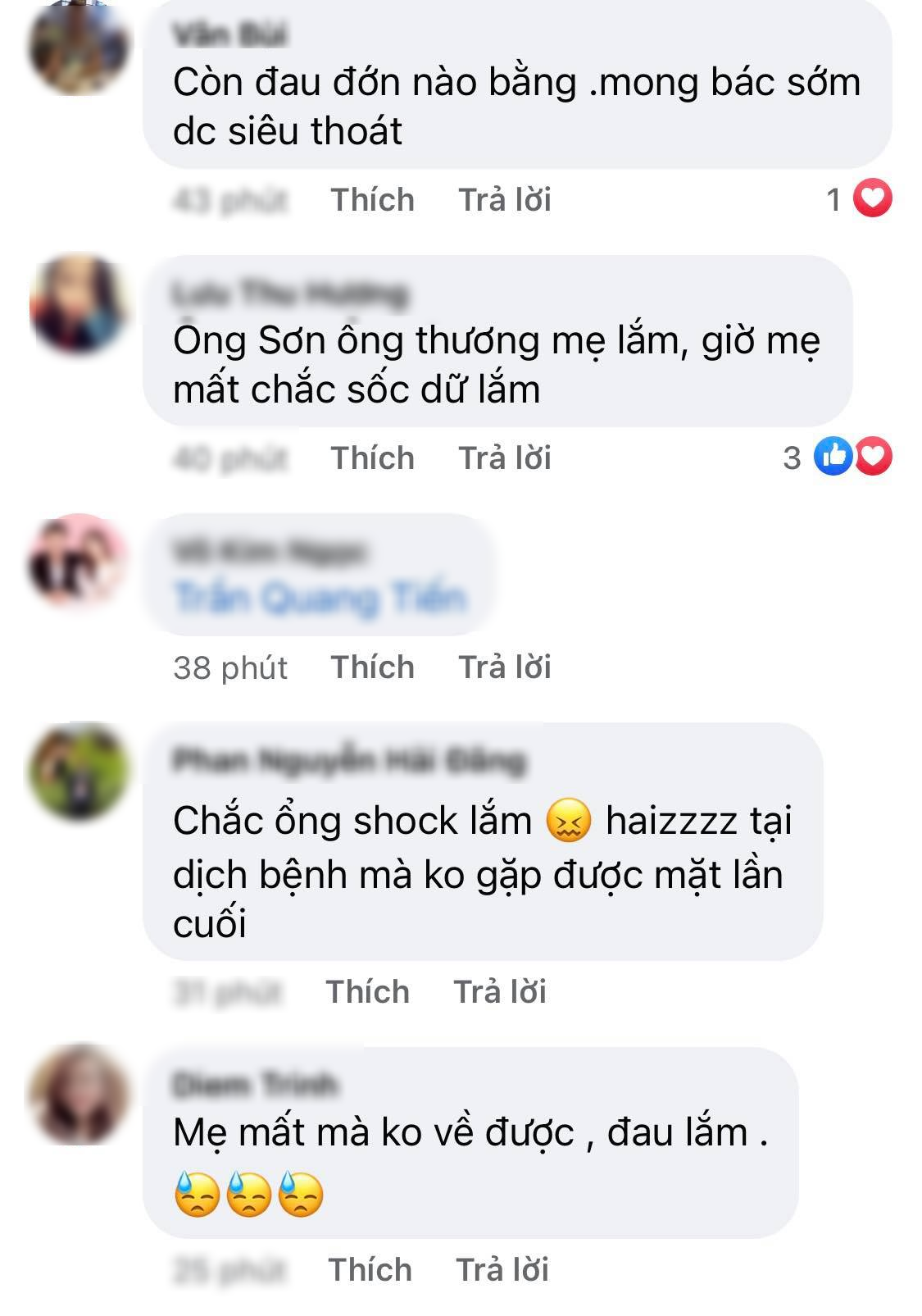The image size is (922, 1316).
Task: View heart reaction on 'Còn đau đớn nào bằng' comment
Action: [x=872, y=199]
